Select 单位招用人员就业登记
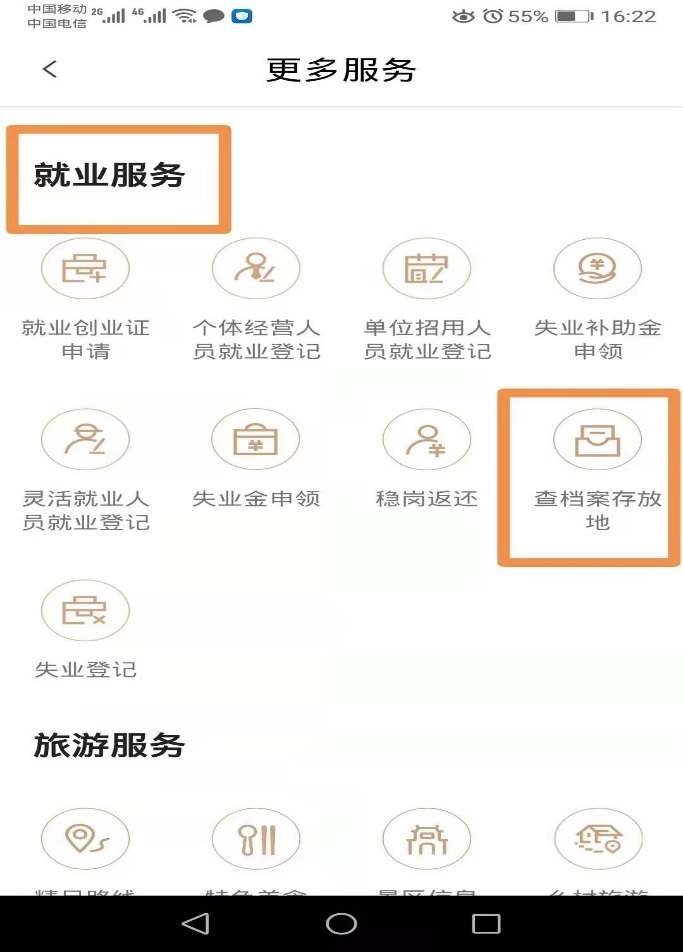 (427, 270)
